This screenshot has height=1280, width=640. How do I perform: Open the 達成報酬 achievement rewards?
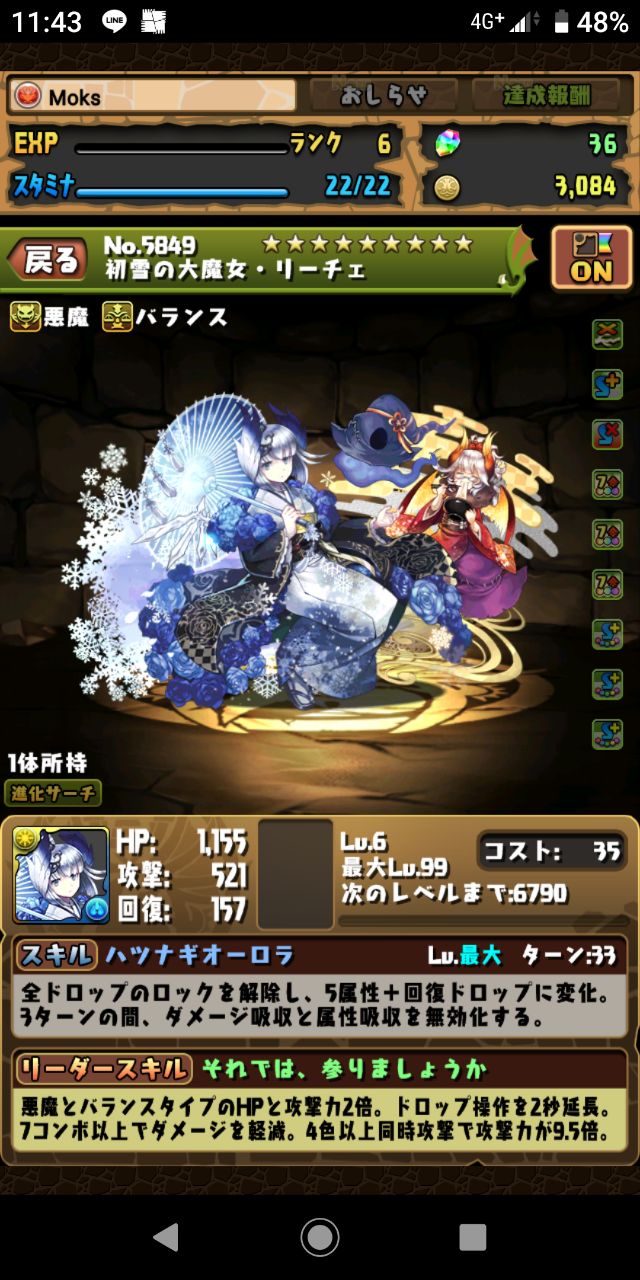(546, 95)
